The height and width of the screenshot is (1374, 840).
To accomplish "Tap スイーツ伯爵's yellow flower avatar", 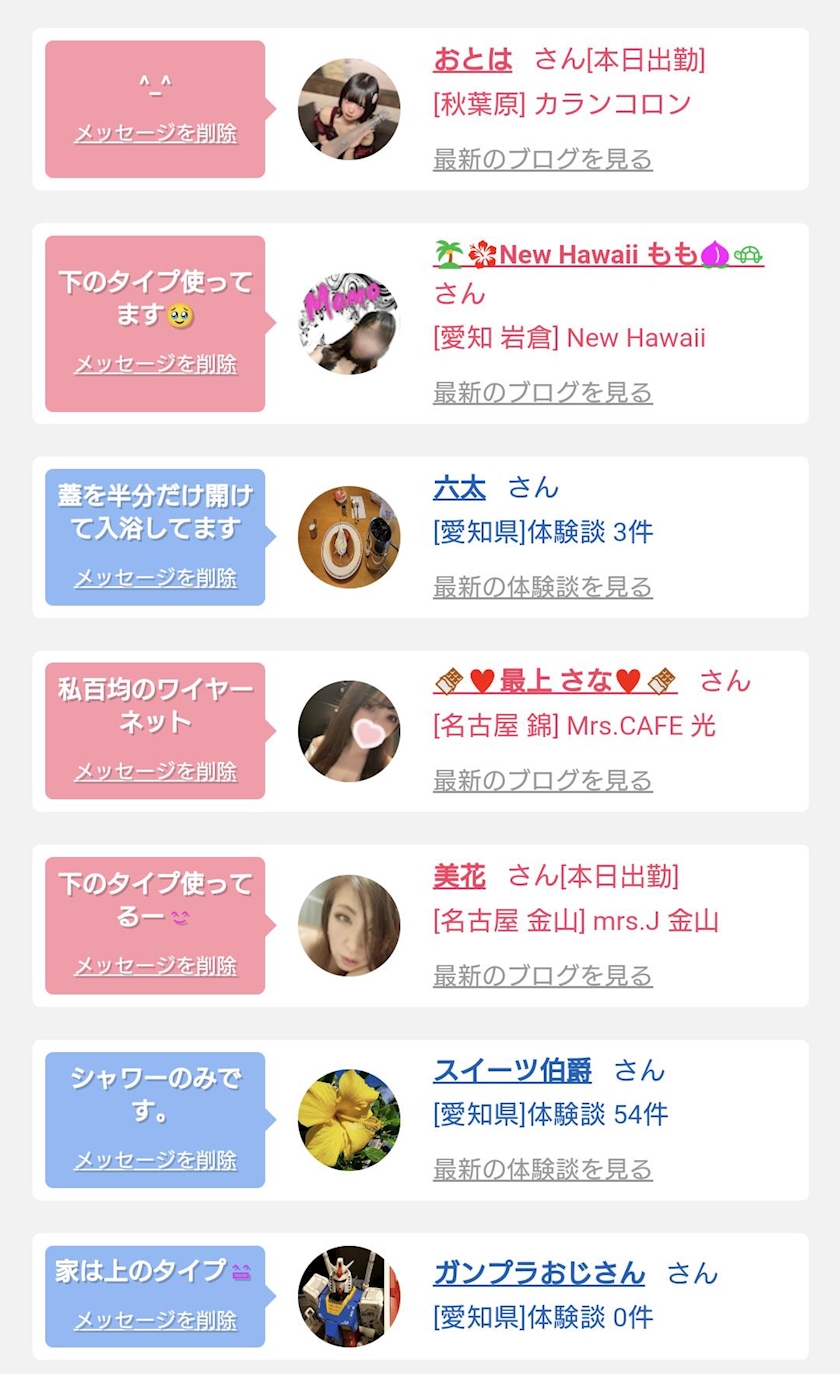I will click(349, 1120).
